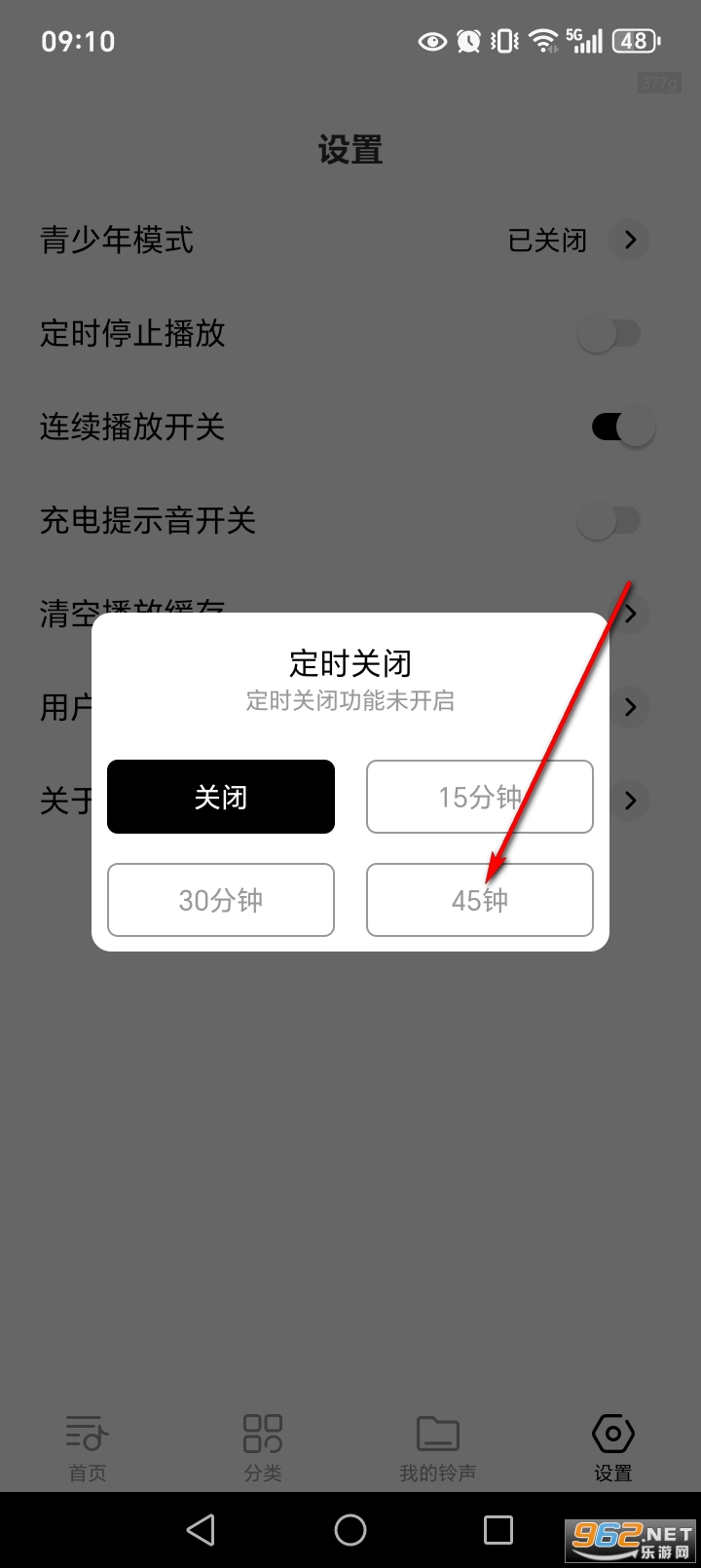Tap the 关闭 option to disable timer
The width and height of the screenshot is (701, 1568).
coord(220,797)
